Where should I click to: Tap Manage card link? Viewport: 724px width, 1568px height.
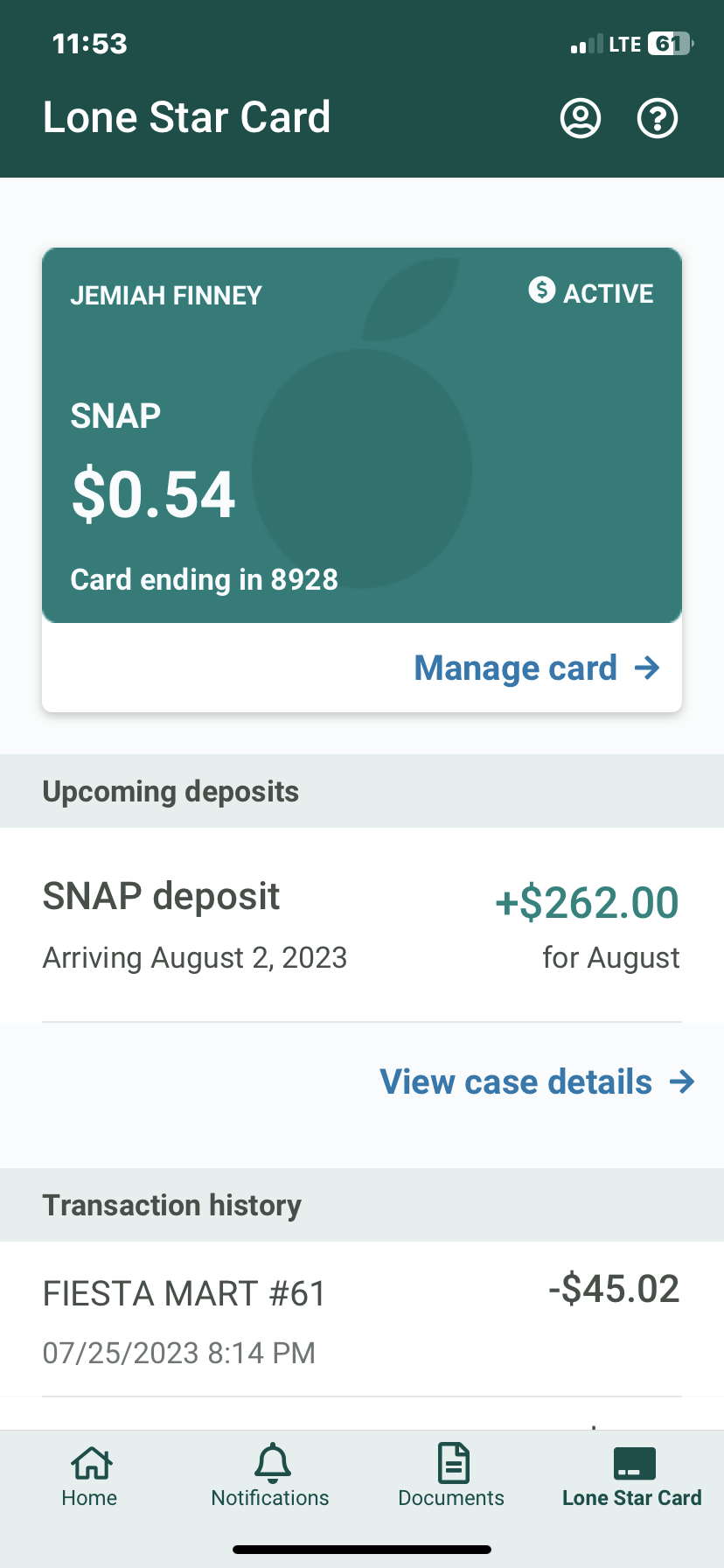(537, 668)
